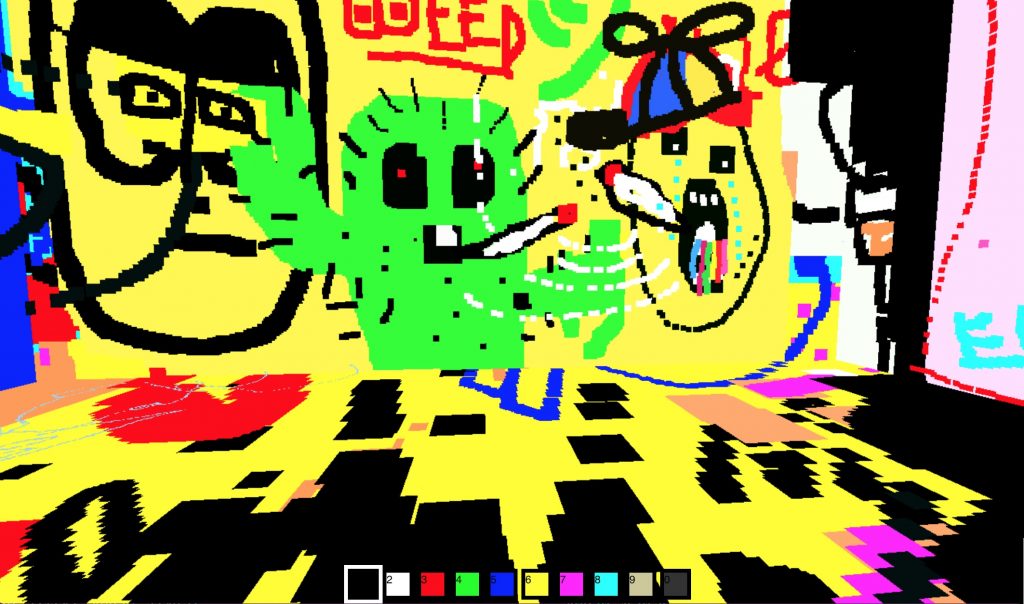Select green color number 4
Screen dimensions: 1024x604
(467, 583)
